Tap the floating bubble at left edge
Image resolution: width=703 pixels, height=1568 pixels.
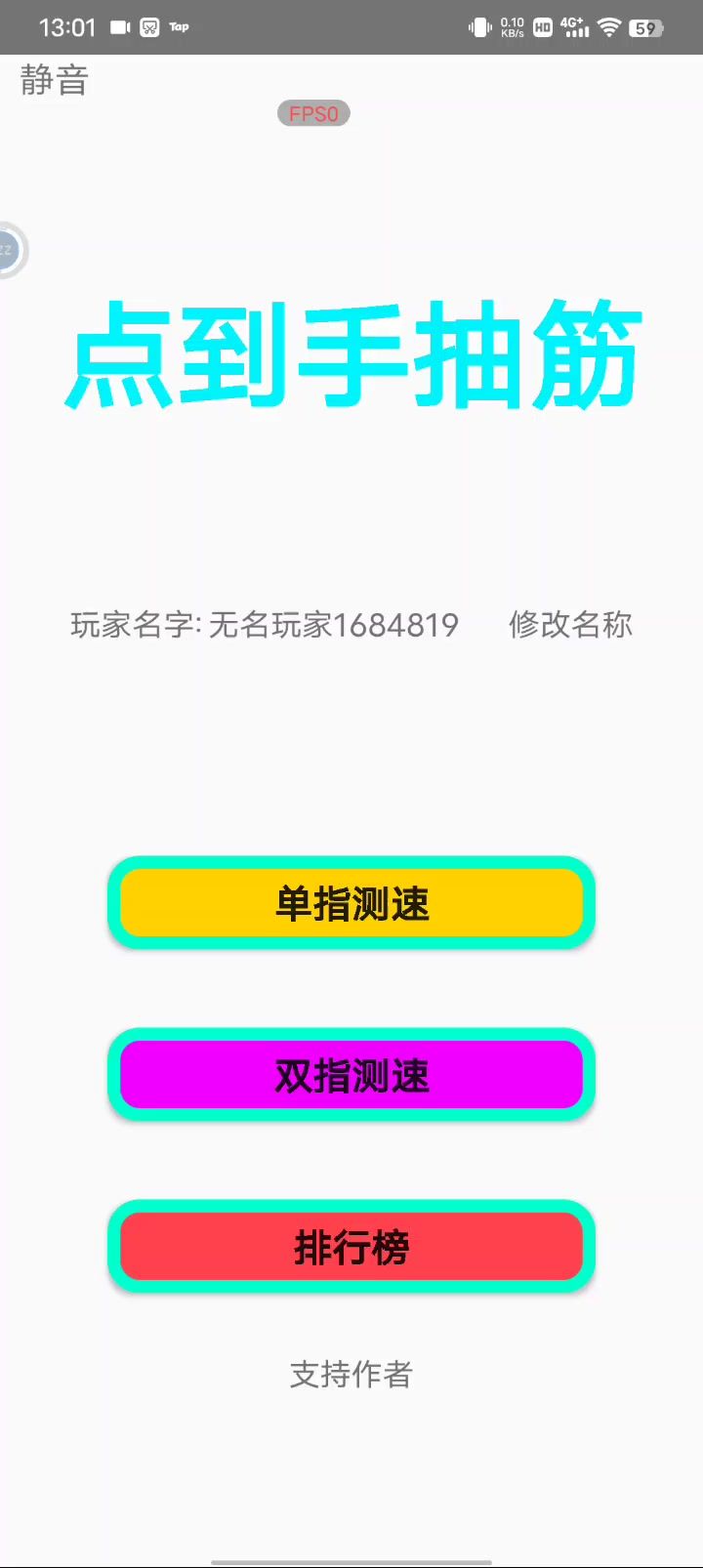coord(10,251)
